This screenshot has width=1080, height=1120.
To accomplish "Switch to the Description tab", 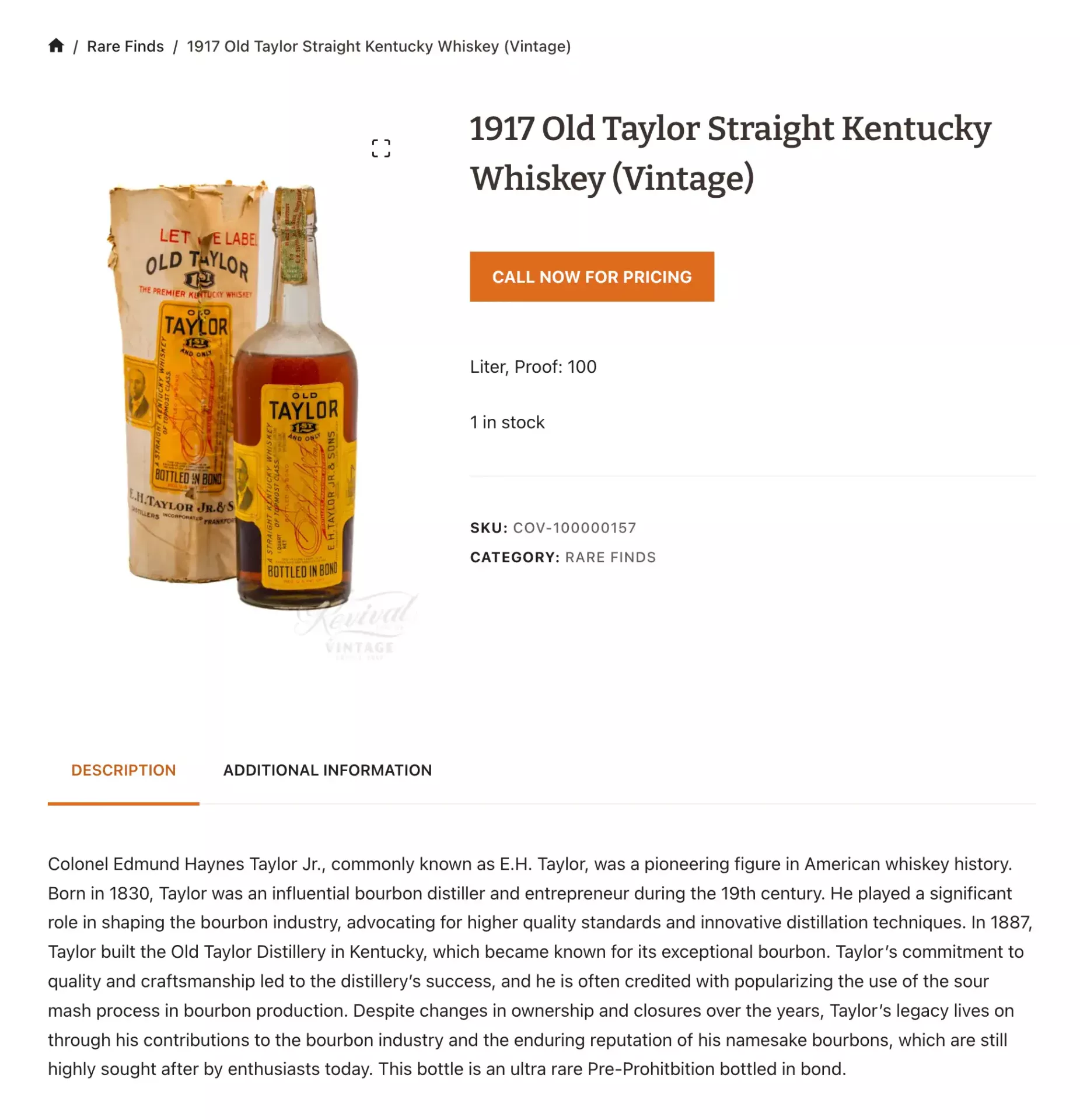I will pyautogui.click(x=123, y=770).
